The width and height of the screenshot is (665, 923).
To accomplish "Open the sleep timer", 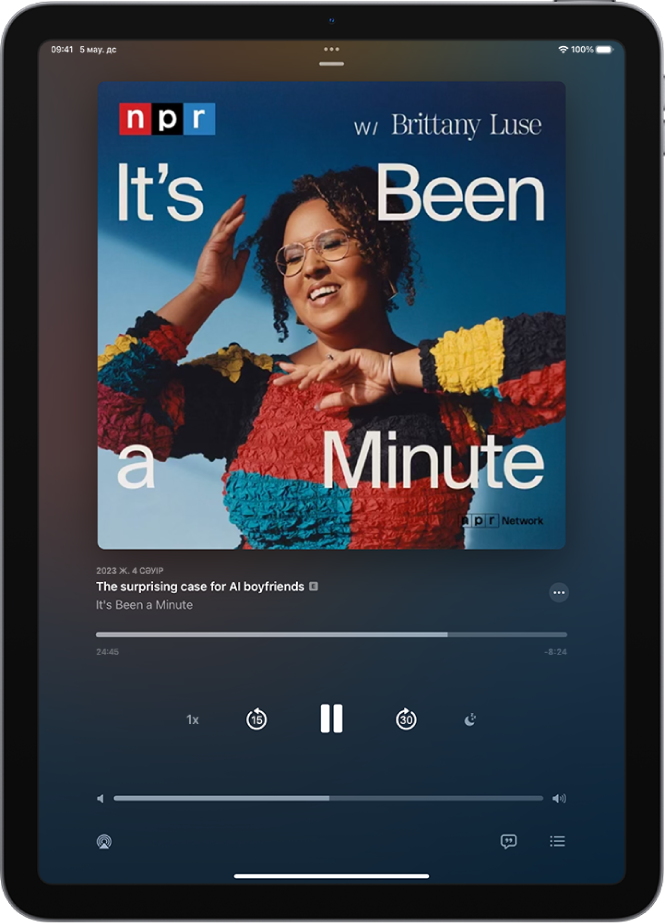I will tap(470, 719).
